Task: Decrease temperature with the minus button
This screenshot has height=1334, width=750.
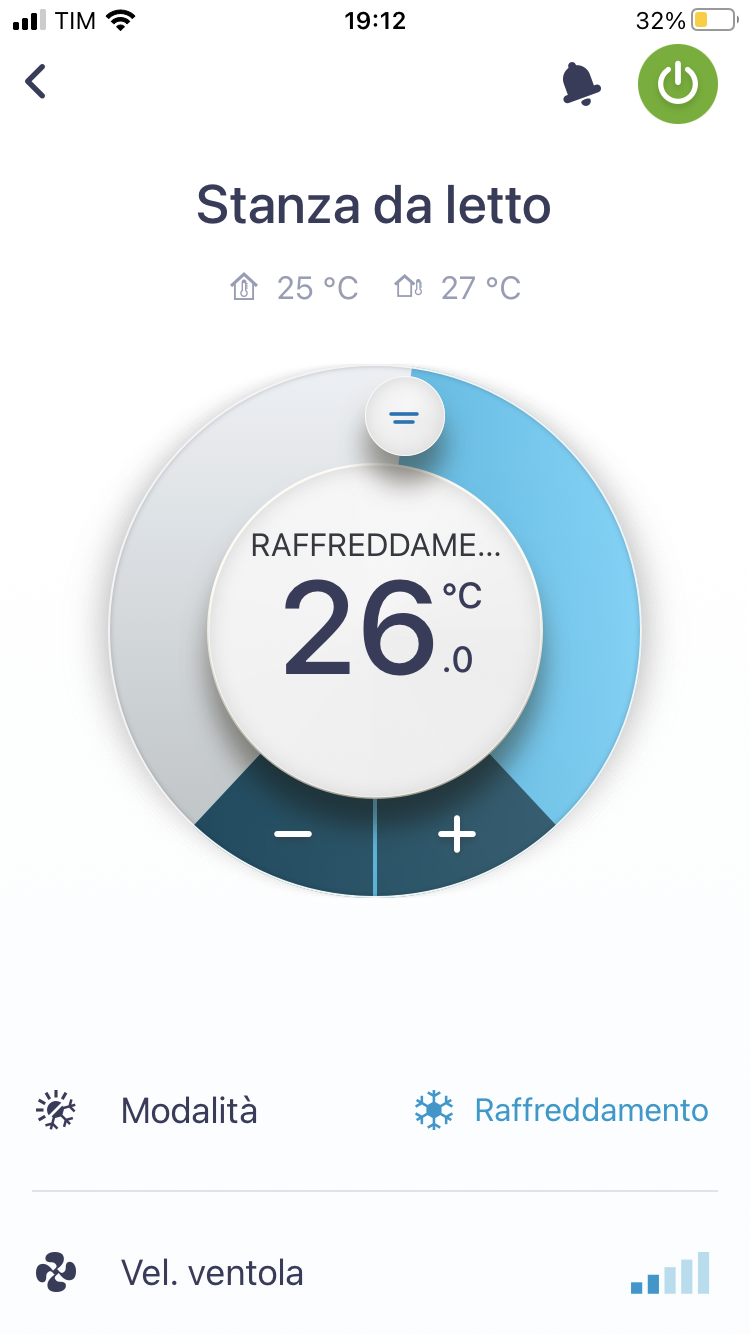Action: pyautogui.click(x=292, y=834)
